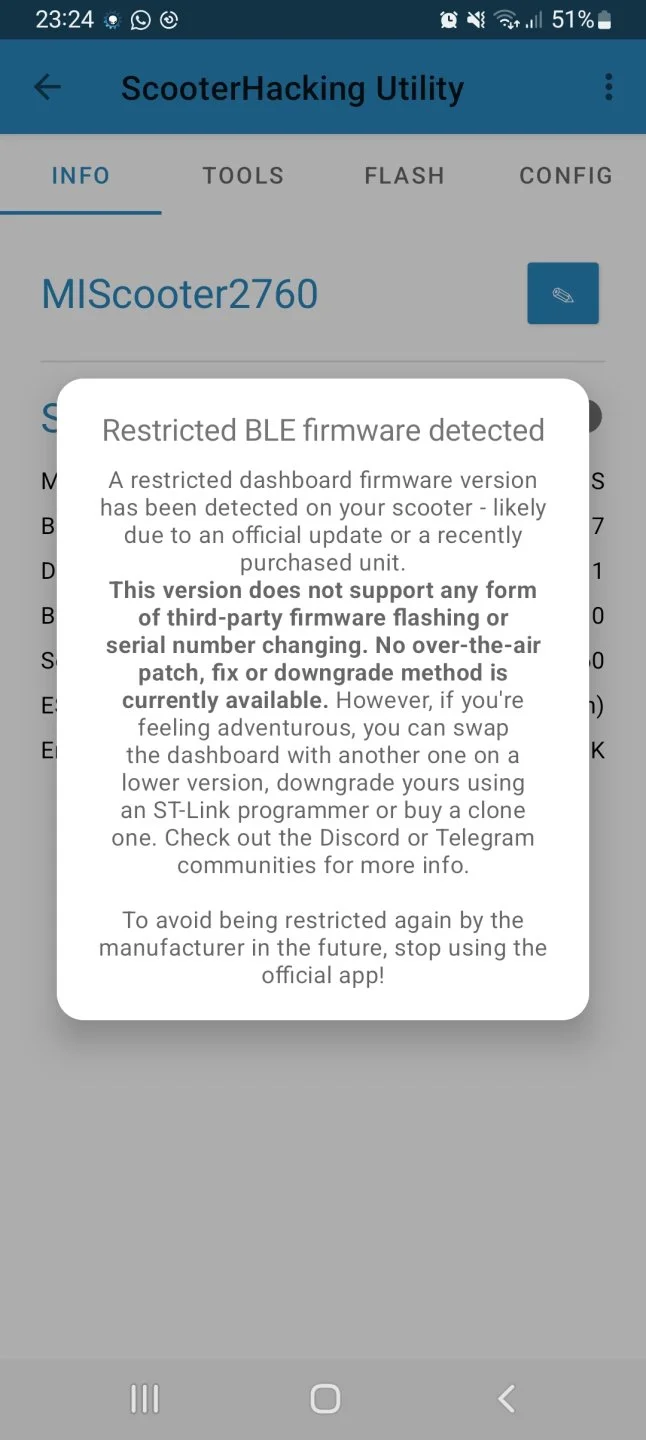Open the recent apps view
The width and height of the screenshot is (646, 1440).
tap(145, 1398)
